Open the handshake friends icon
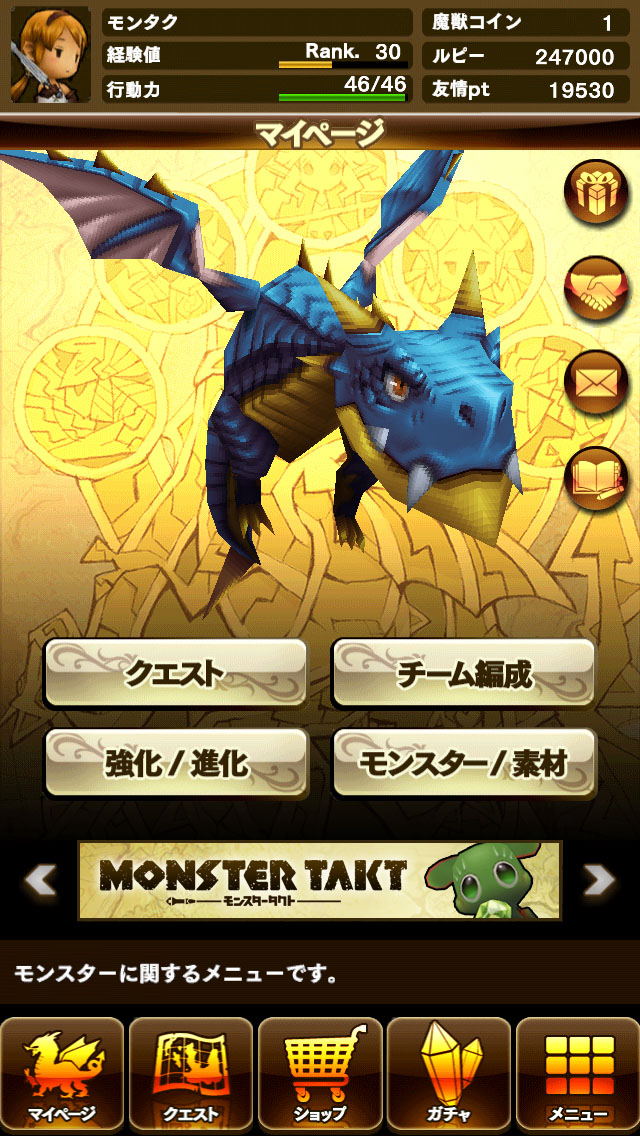The image size is (640, 1136). pyautogui.click(x=596, y=290)
